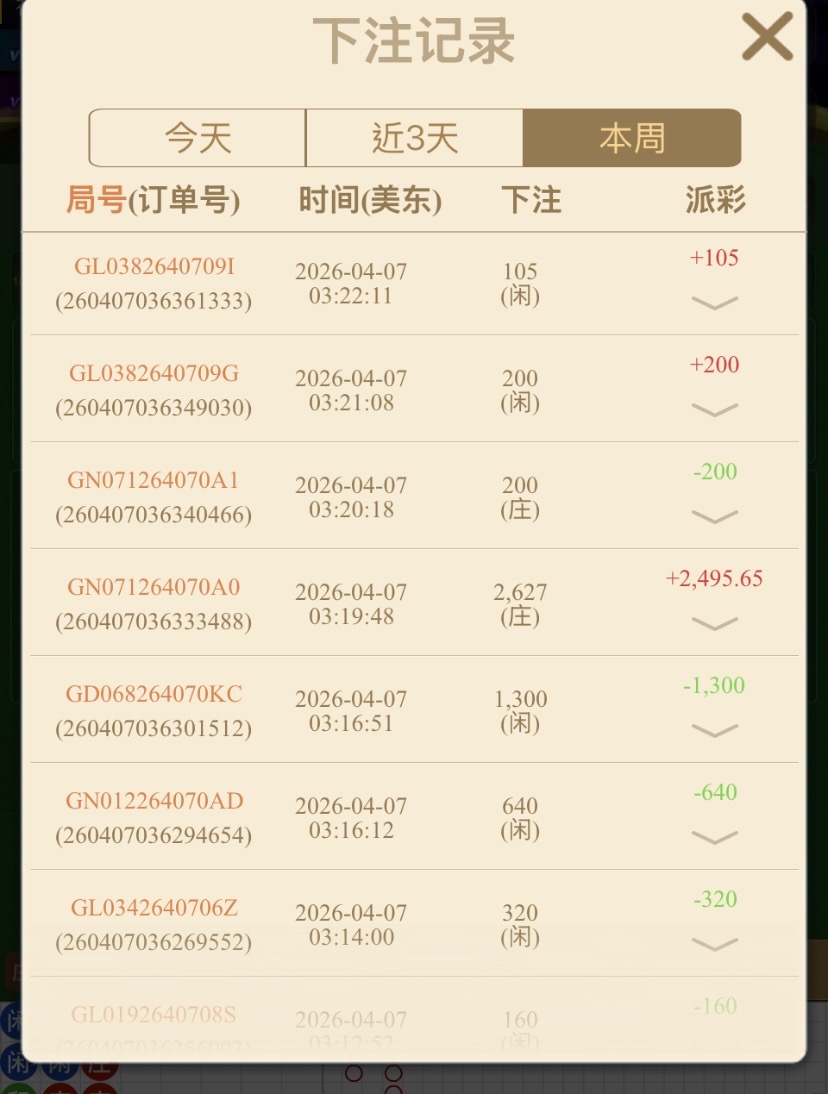Expand details for order GL0382640709I

click(714, 302)
